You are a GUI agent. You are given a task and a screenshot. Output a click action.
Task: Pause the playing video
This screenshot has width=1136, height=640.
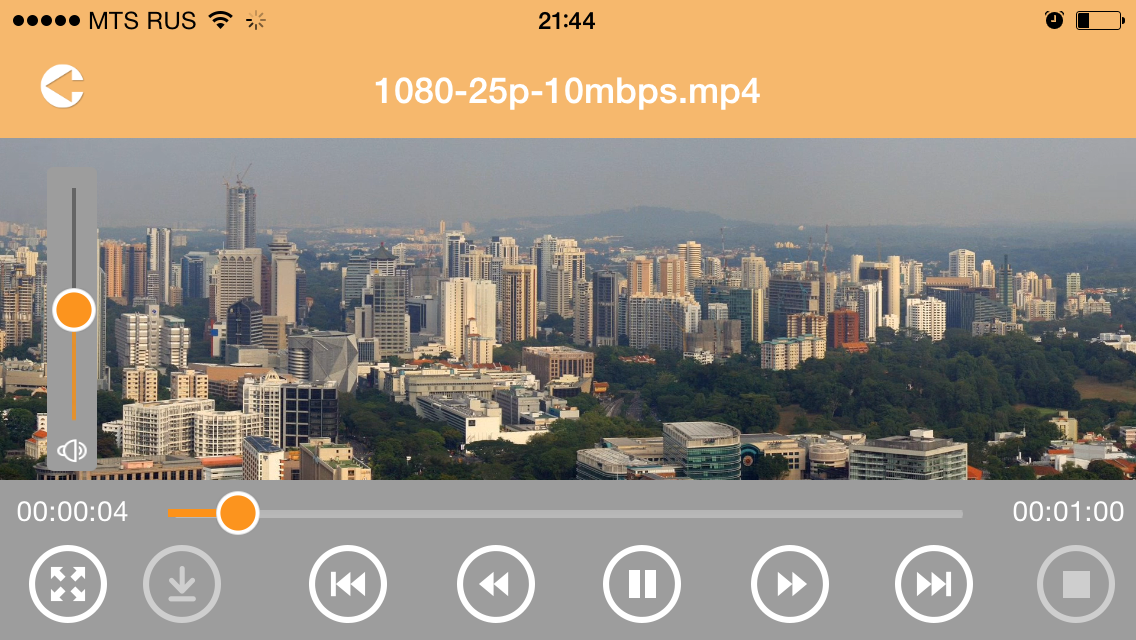pyautogui.click(x=641, y=584)
